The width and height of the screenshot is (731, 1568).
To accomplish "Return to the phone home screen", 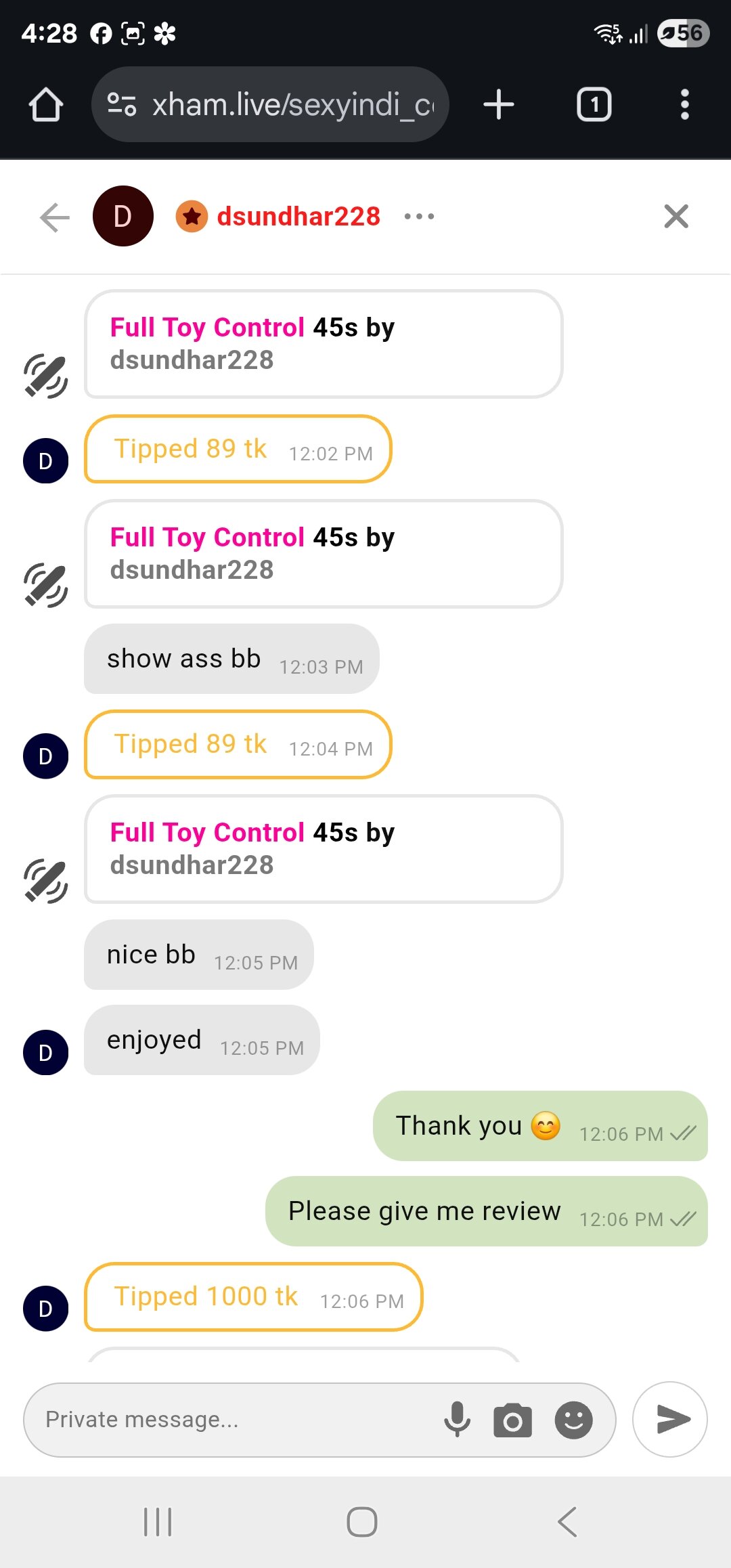I will [x=362, y=1522].
